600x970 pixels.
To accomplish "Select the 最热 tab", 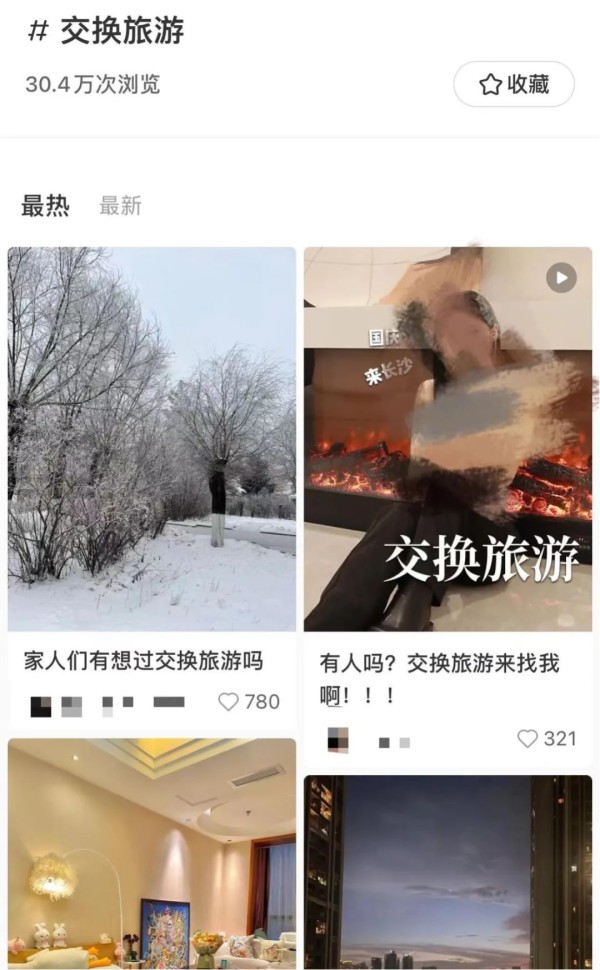I will [x=46, y=206].
